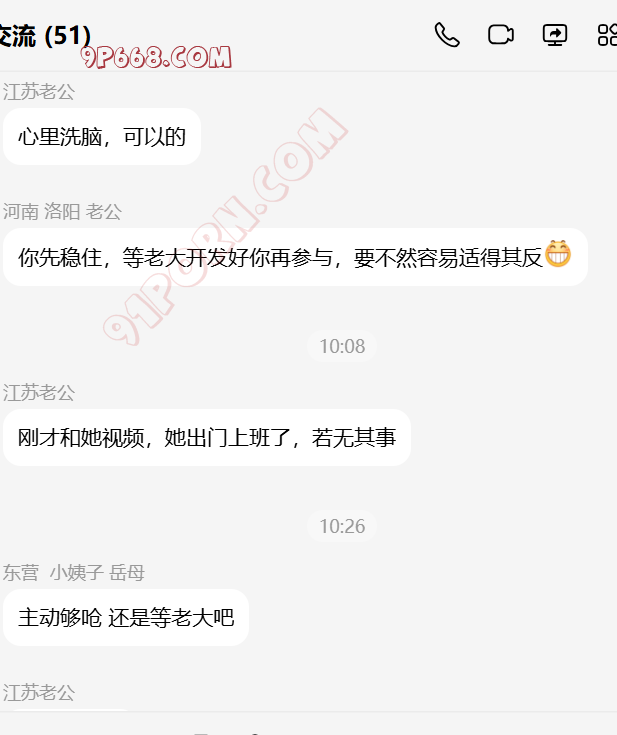This screenshot has width=617, height=735.
Task: Start a video call
Action: [x=500, y=35]
